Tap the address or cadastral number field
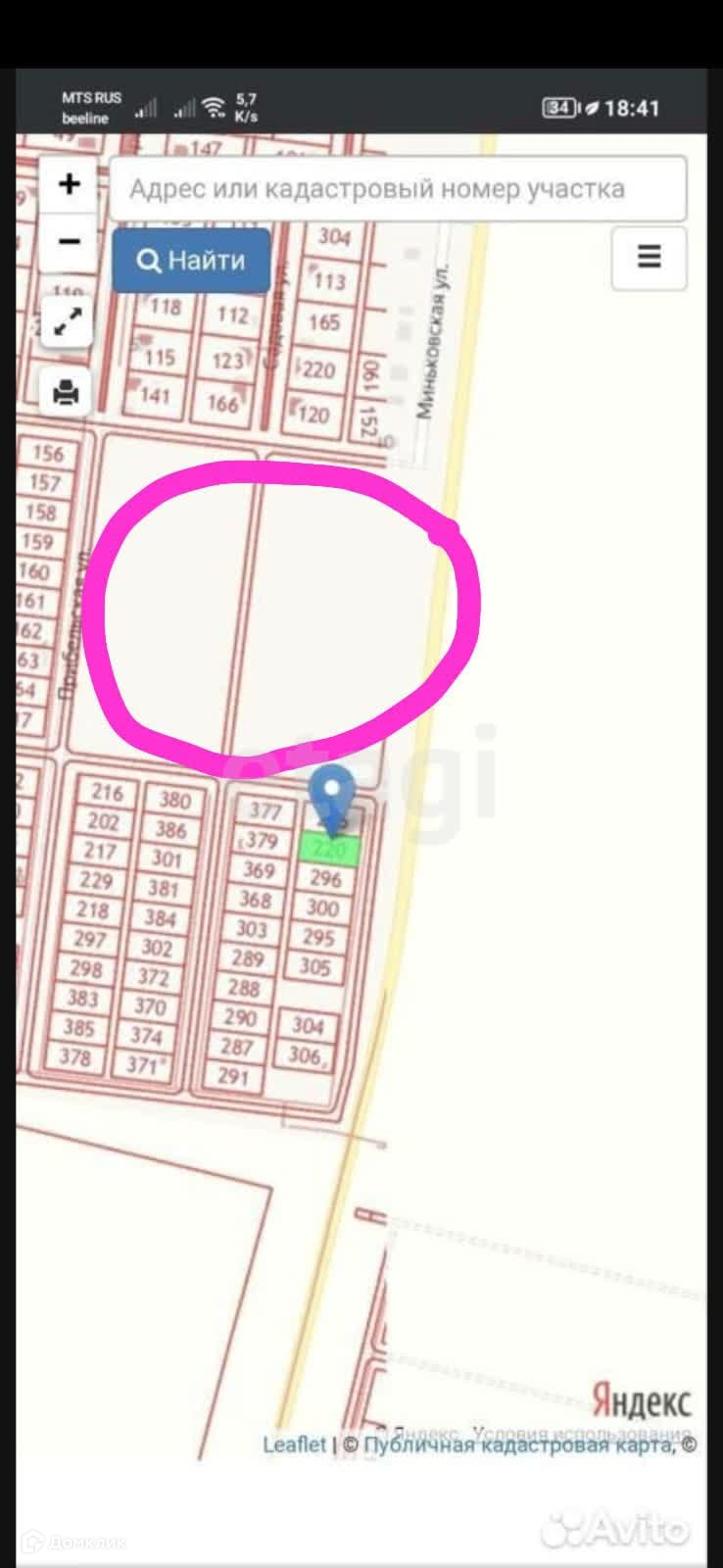The width and height of the screenshot is (723, 1568). coord(397,188)
